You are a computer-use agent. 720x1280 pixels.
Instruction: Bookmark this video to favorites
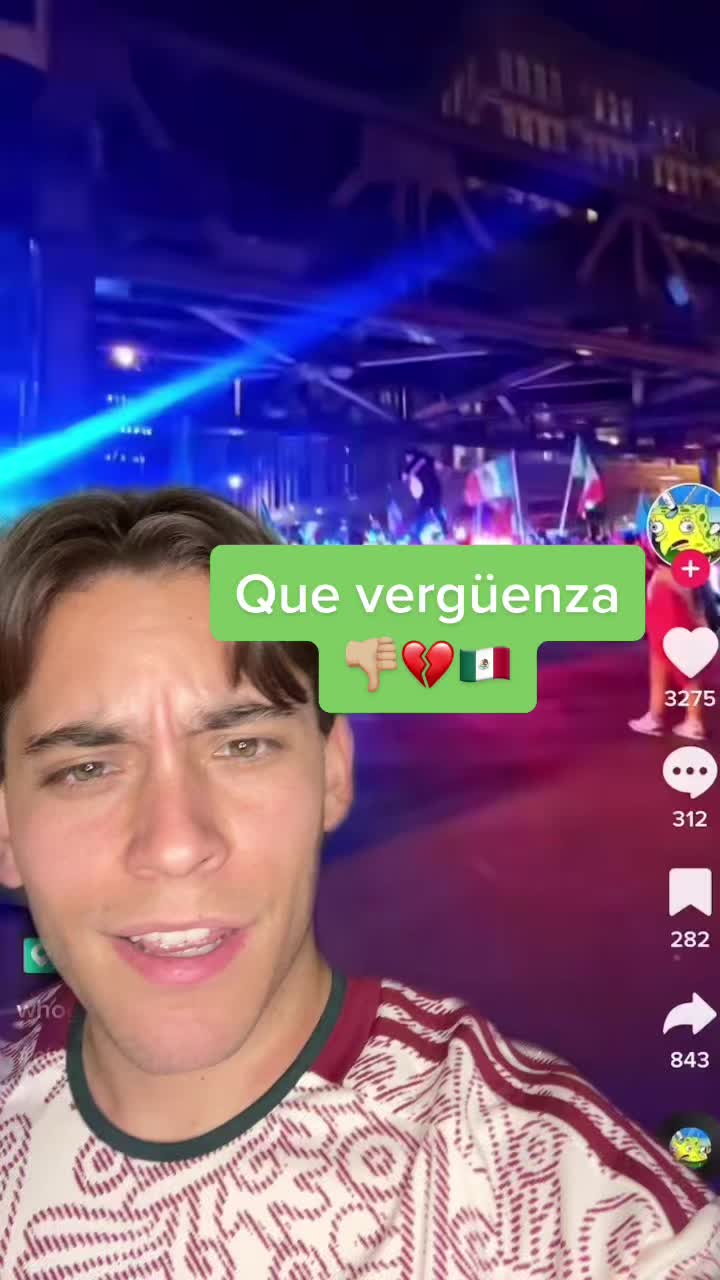[690, 893]
